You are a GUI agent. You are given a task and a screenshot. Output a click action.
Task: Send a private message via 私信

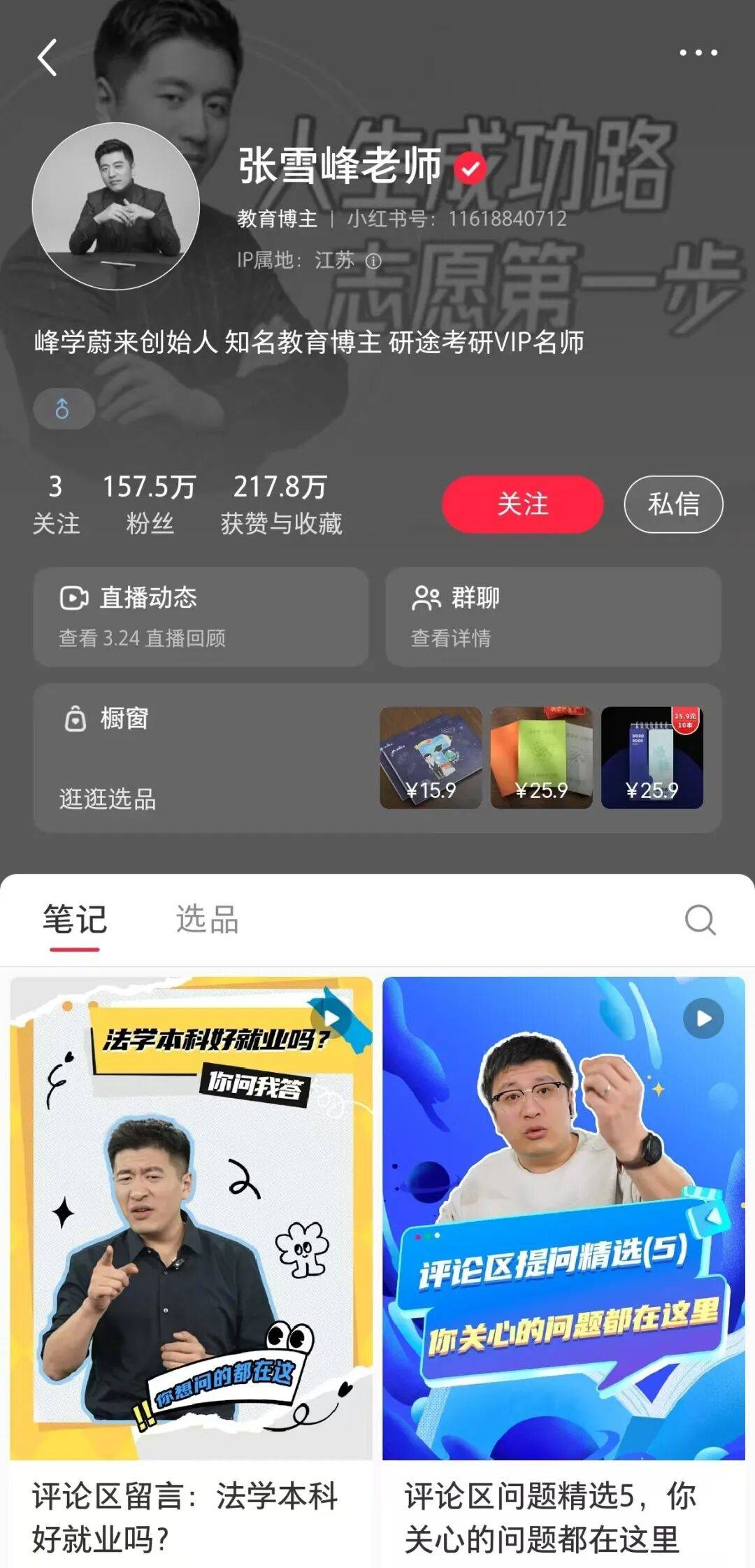[x=673, y=504]
